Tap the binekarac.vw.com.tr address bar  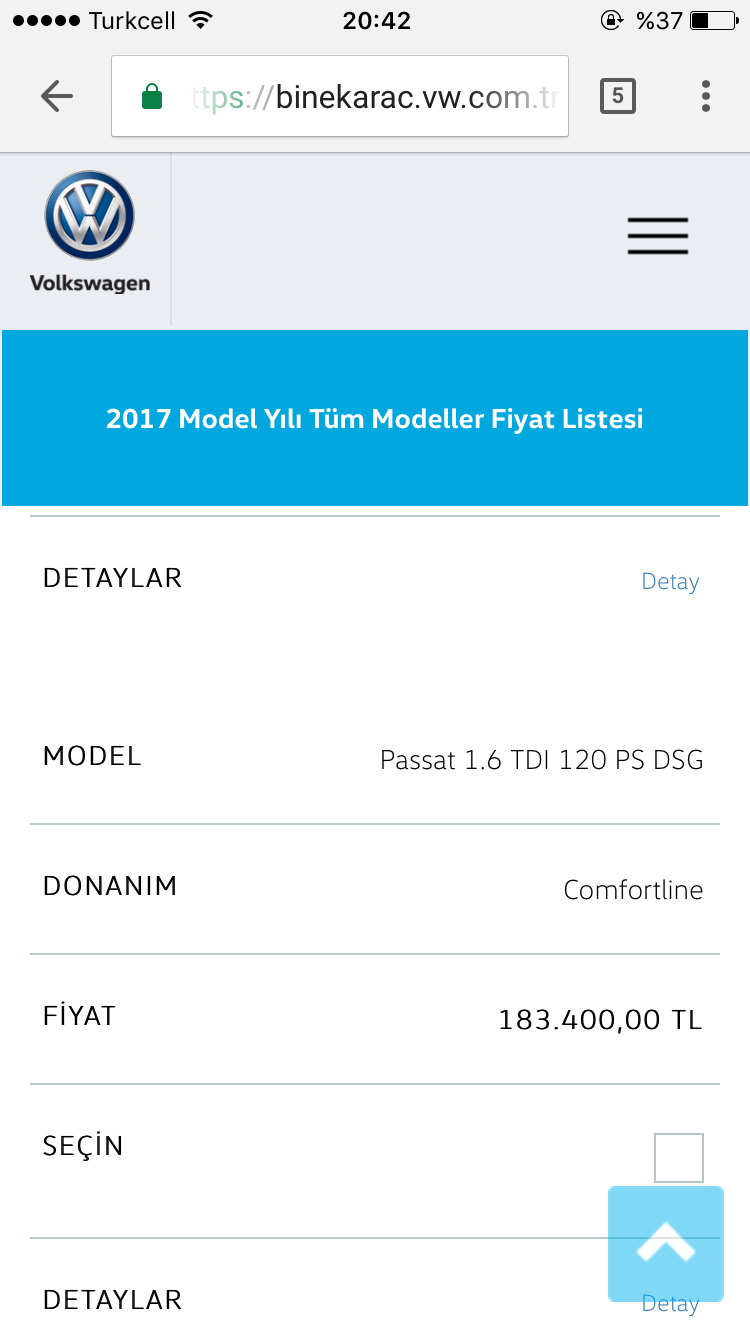click(x=340, y=96)
